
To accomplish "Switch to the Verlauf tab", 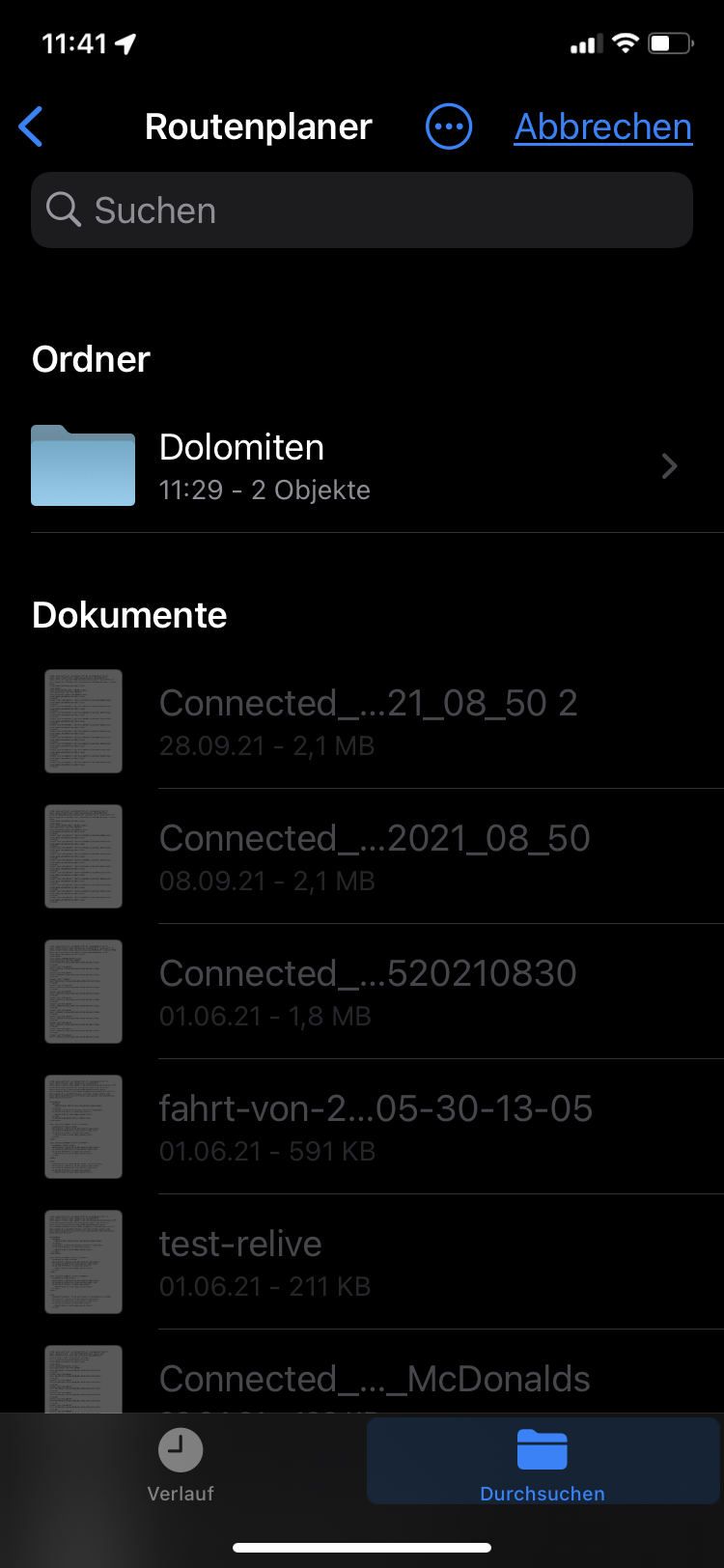I will click(181, 1464).
